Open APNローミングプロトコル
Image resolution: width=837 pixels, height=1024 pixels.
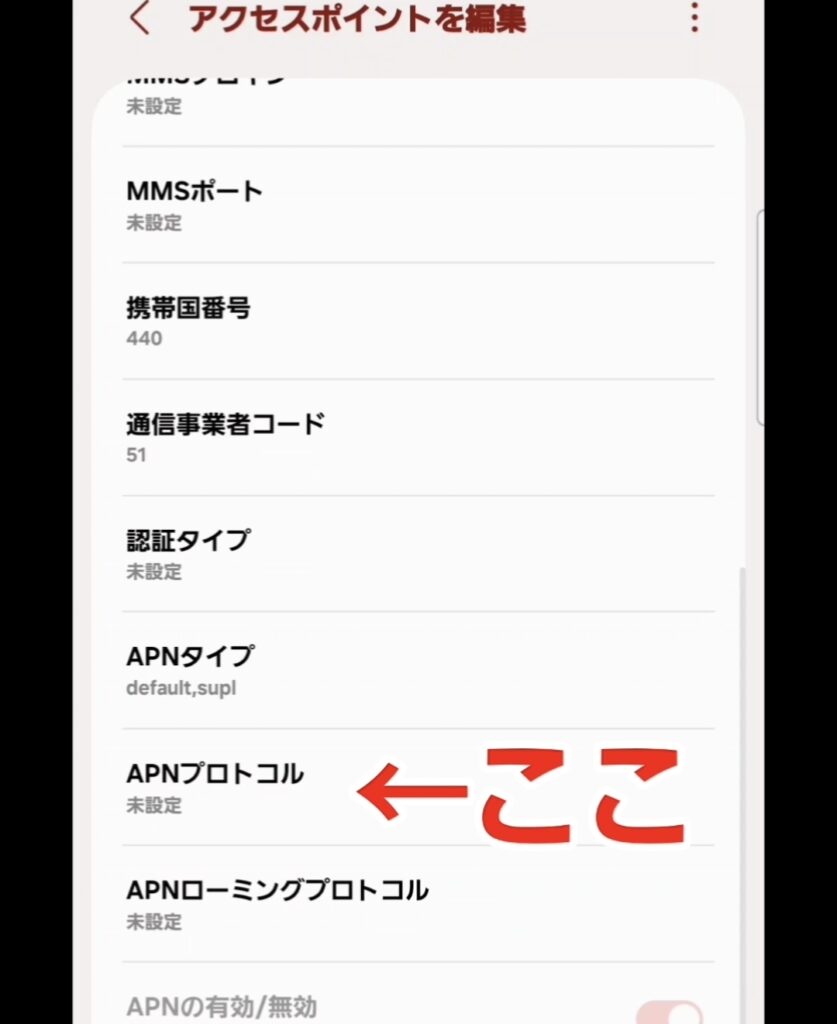tap(418, 903)
